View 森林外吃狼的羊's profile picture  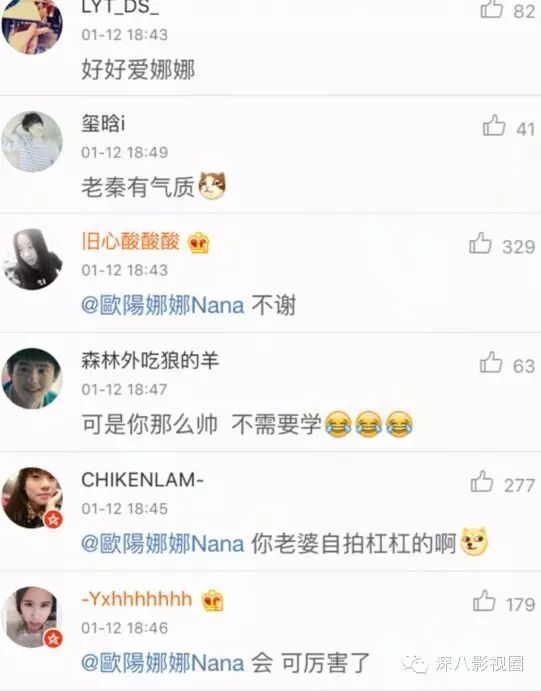tap(32, 379)
